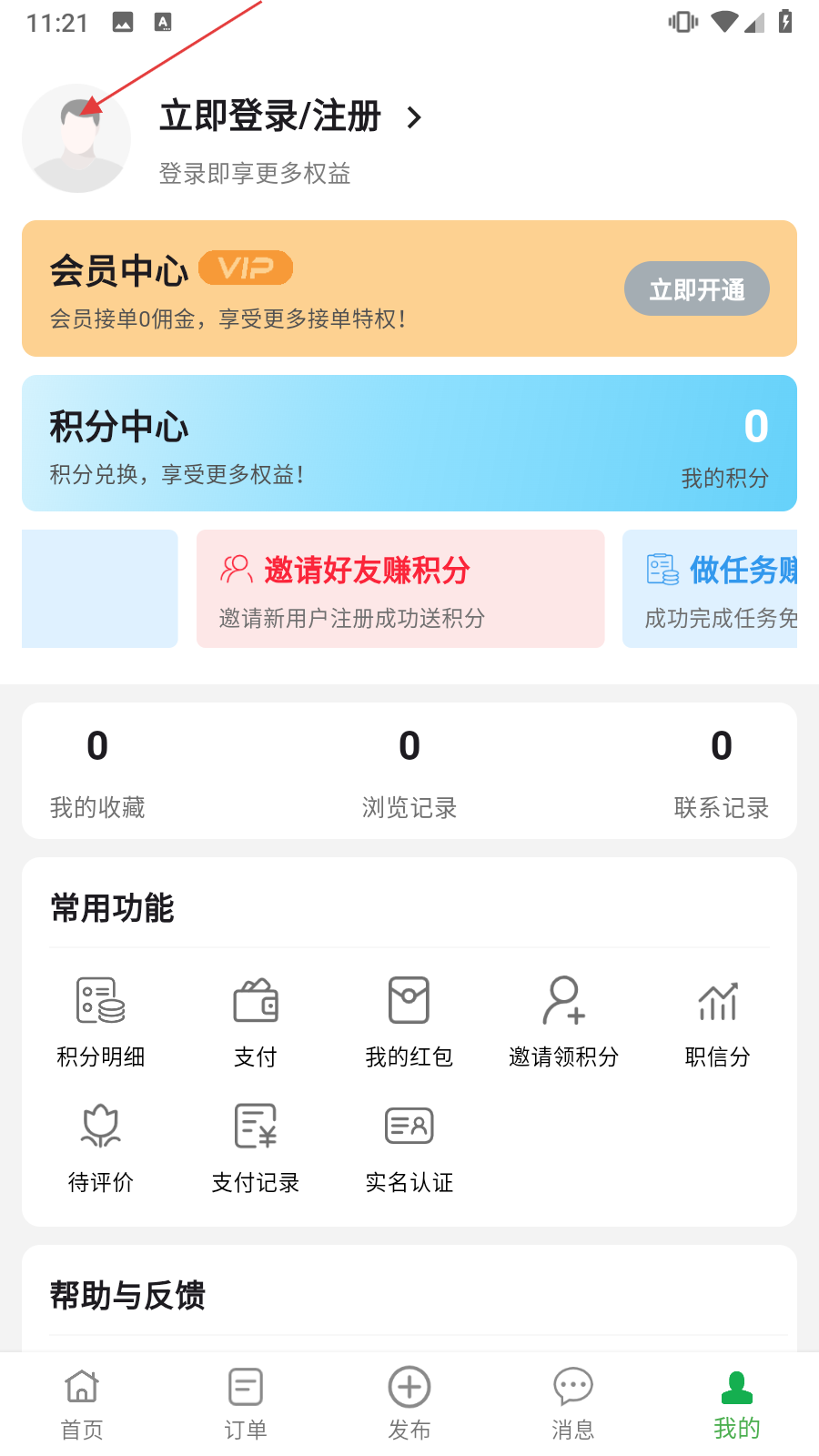Viewport: 819px width, 1456px height.
Task: View 我的收藏 favorites
Action: tap(97, 772)
